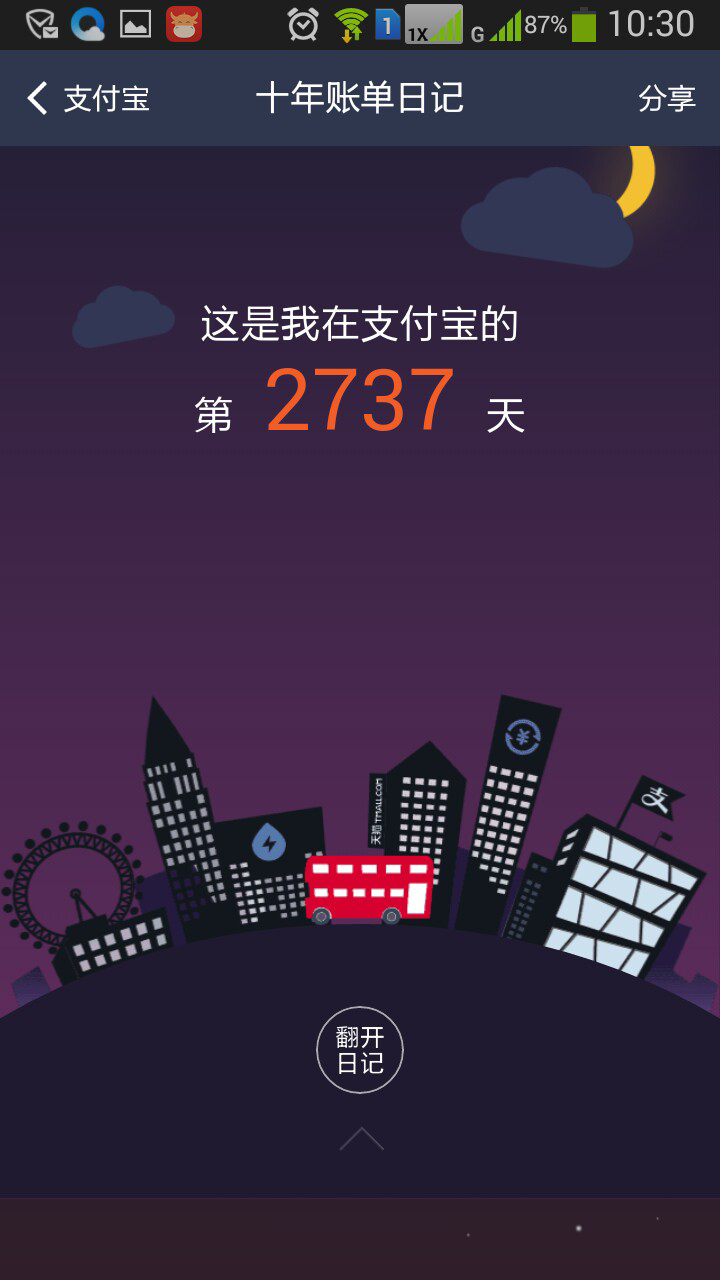This screenshot has height=1280, width=720.
Task: Tap 分享 to share the diary
Action: coord(667,98)
